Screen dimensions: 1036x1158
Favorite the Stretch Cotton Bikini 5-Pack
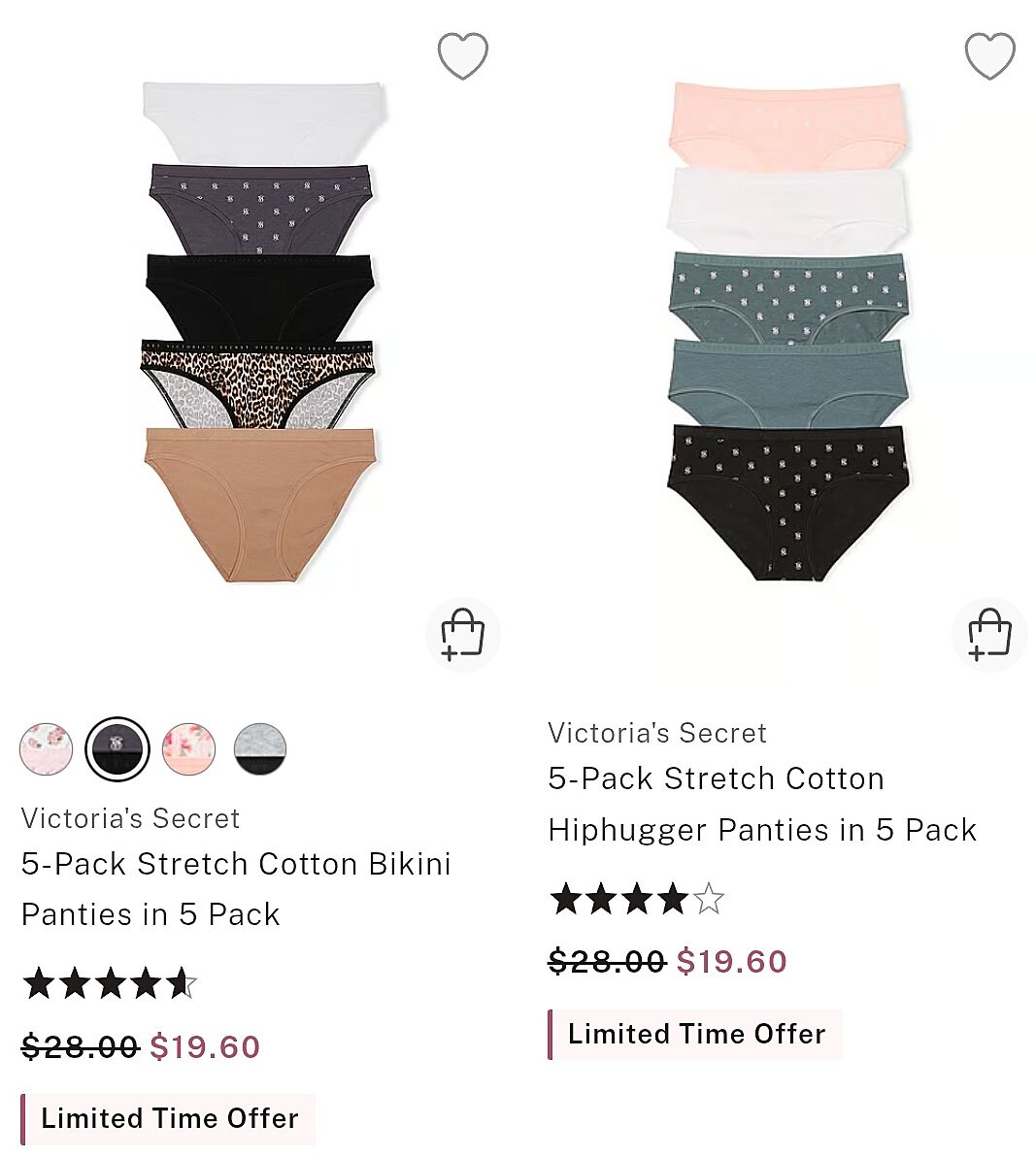(x=462, y=55)
